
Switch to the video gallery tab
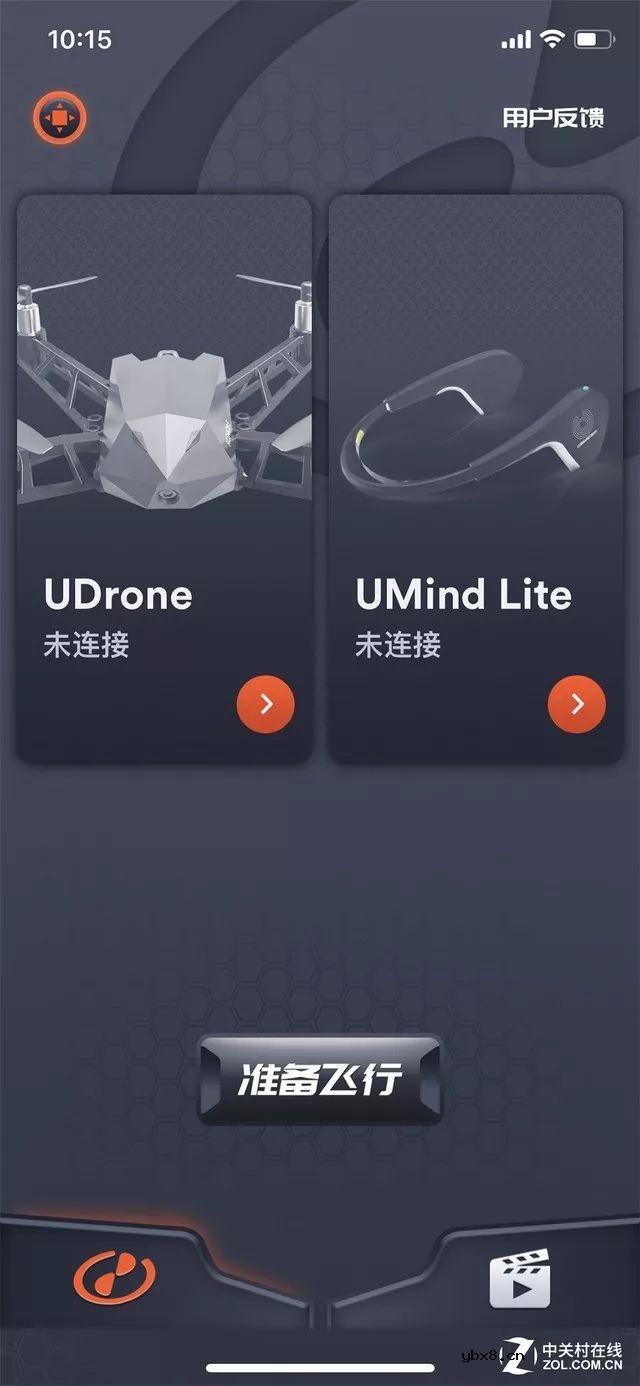tap(519, 1281)
